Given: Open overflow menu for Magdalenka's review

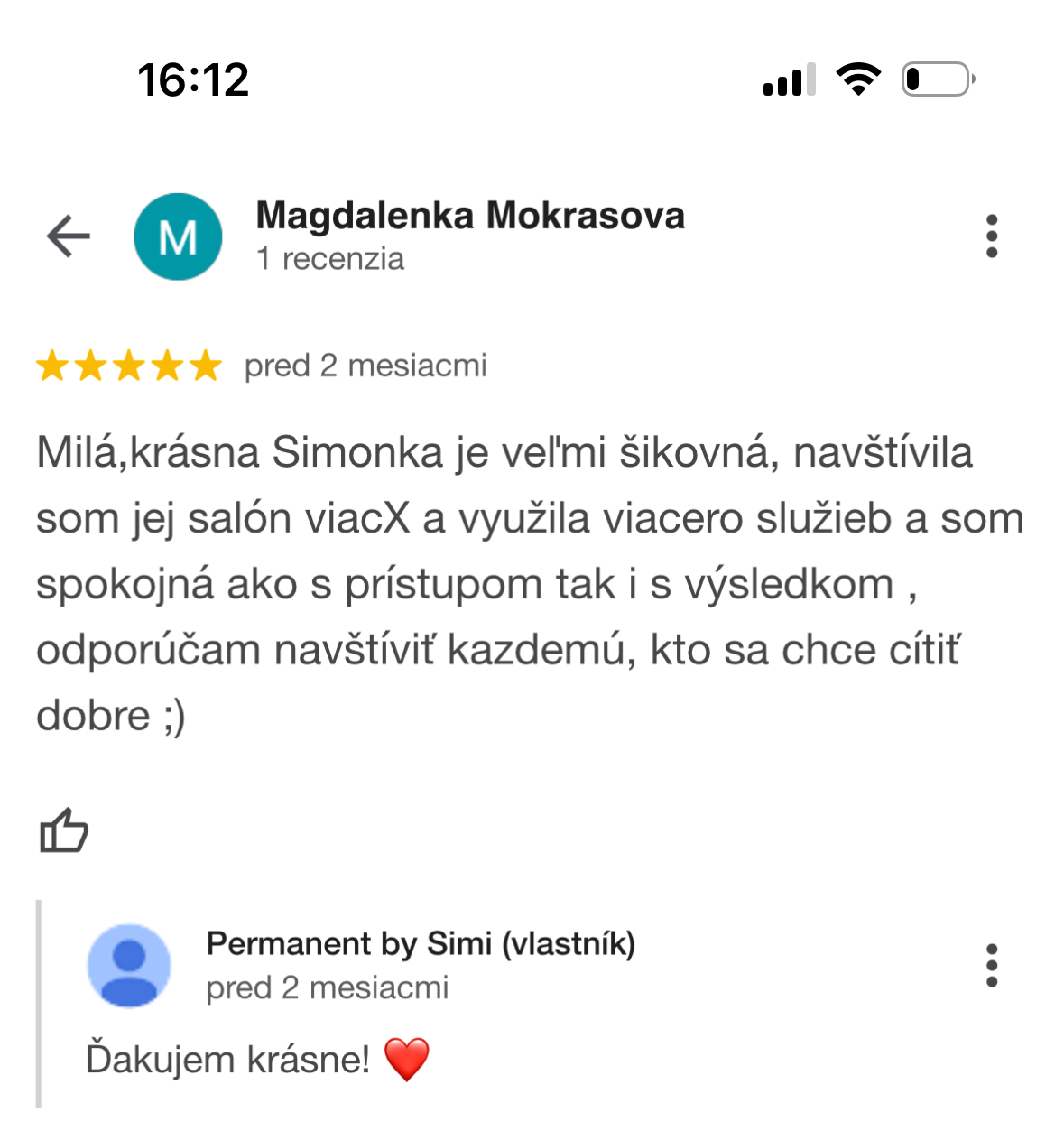Looking at the screenshot, I should click(992, 236).
